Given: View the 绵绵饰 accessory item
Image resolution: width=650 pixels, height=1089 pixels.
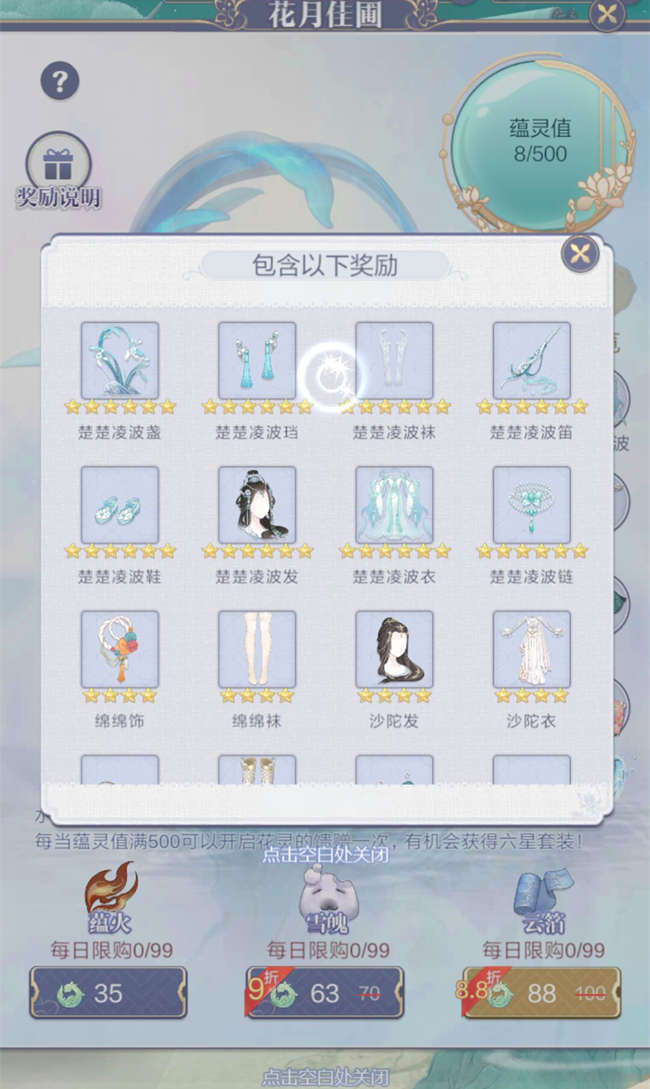Looking at the screenshot, I should coord(120,648).
